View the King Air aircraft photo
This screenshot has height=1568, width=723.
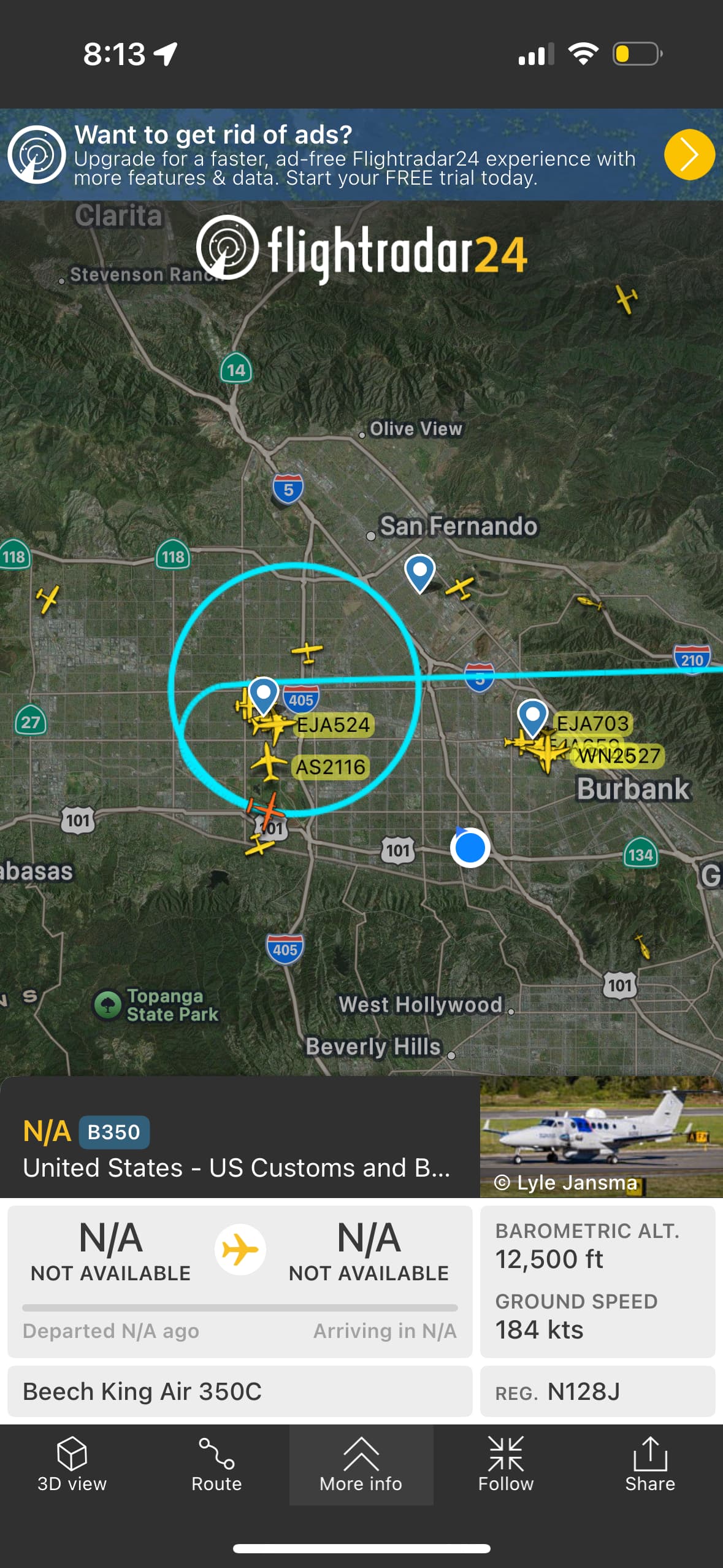tap(601, 1136)
